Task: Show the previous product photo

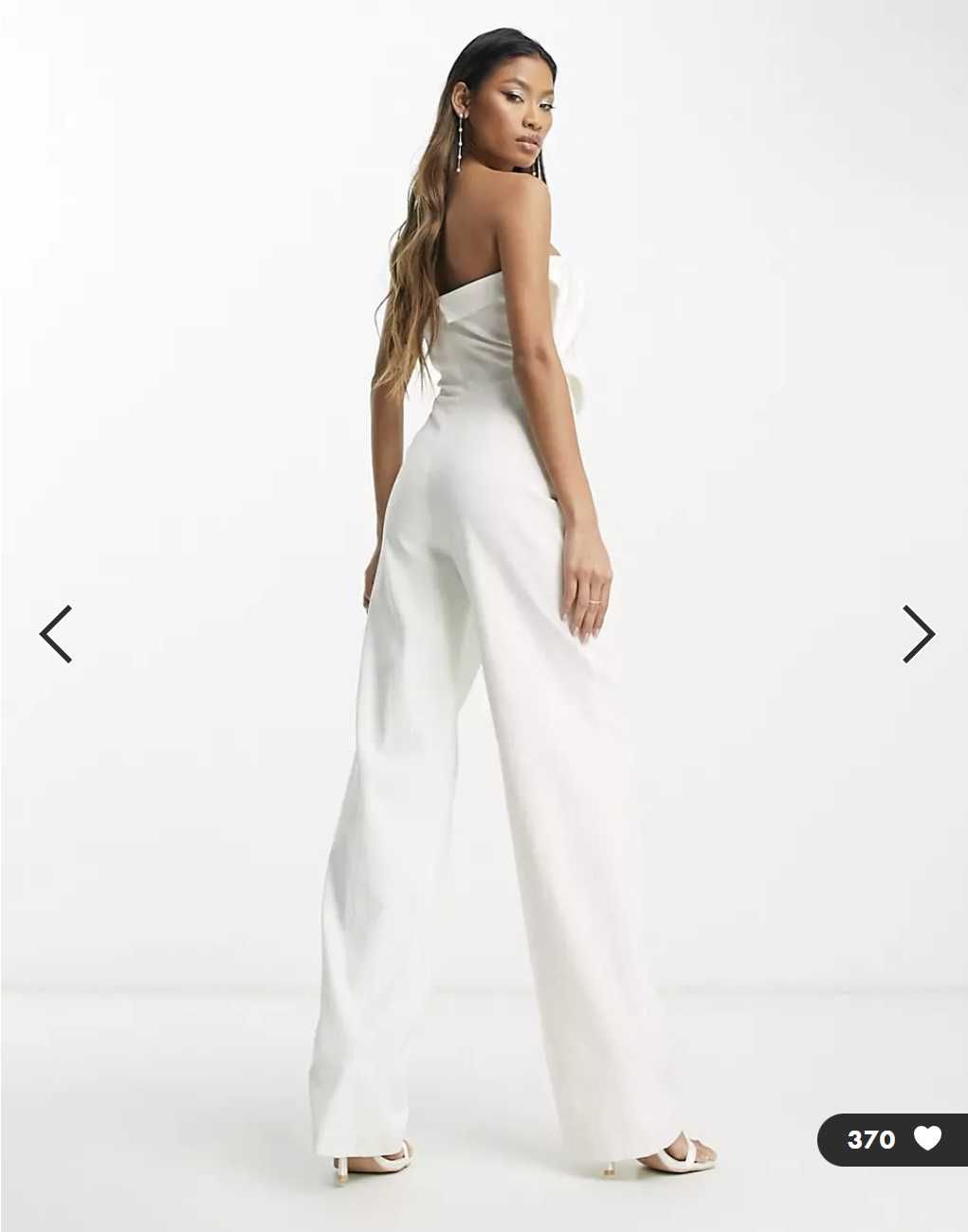Action: point(56,633)
